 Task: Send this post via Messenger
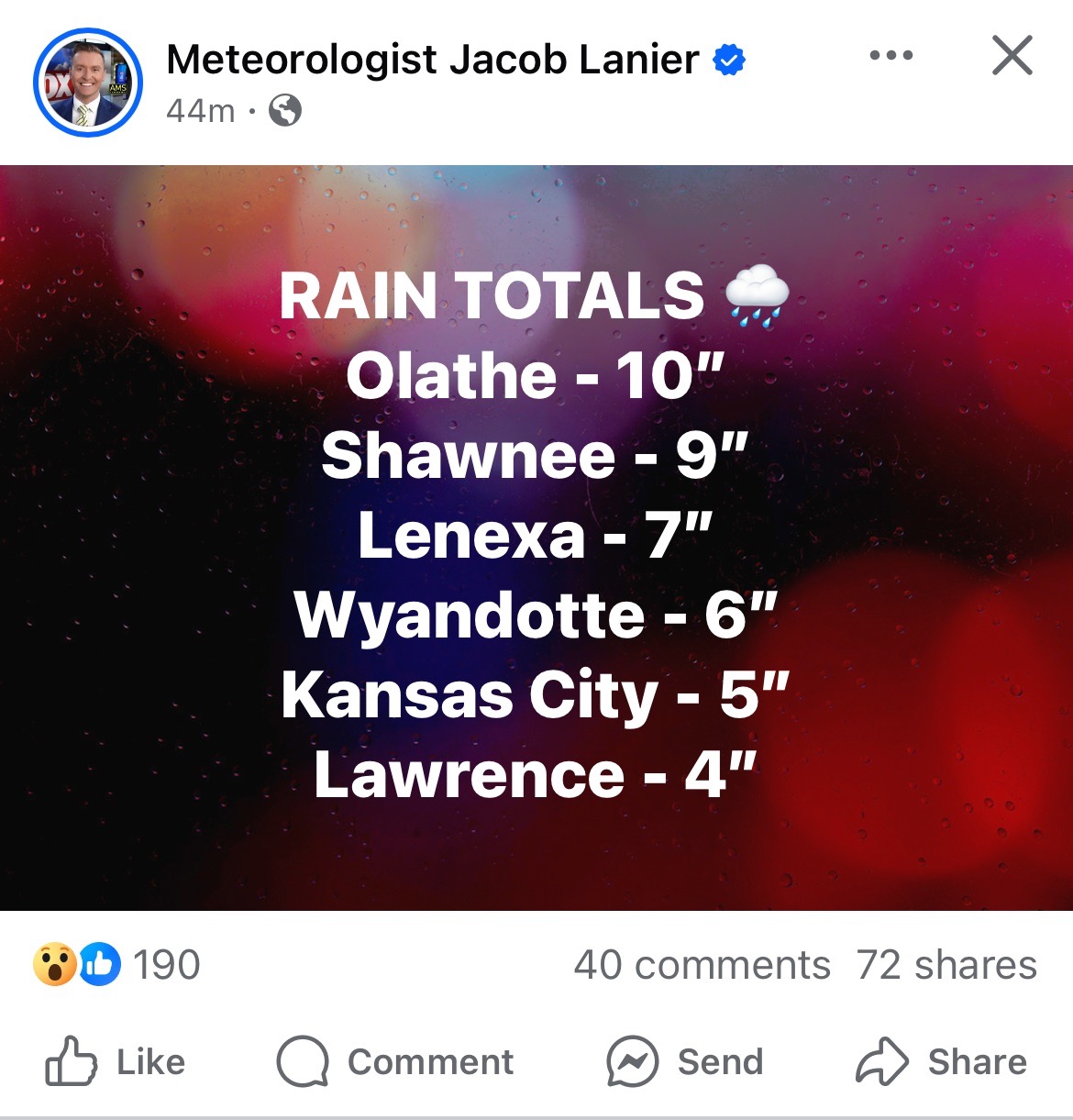(685, 1061)
